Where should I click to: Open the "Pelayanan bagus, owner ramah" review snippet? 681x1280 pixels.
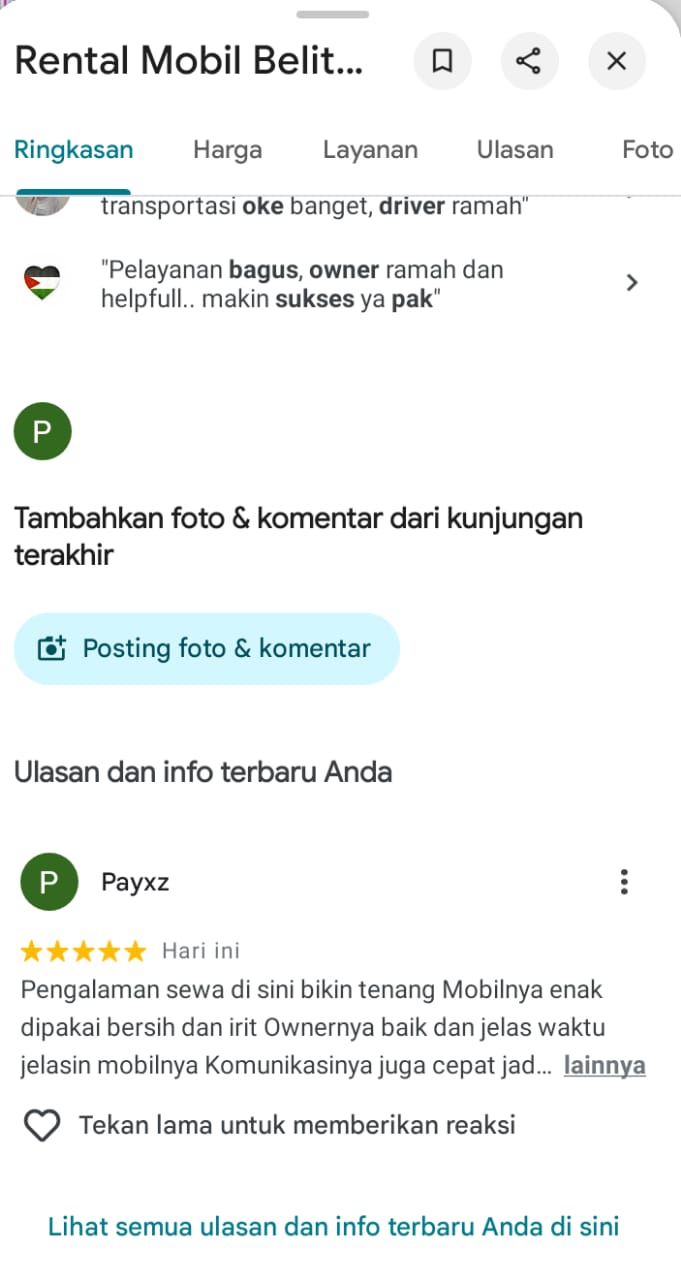330,284
